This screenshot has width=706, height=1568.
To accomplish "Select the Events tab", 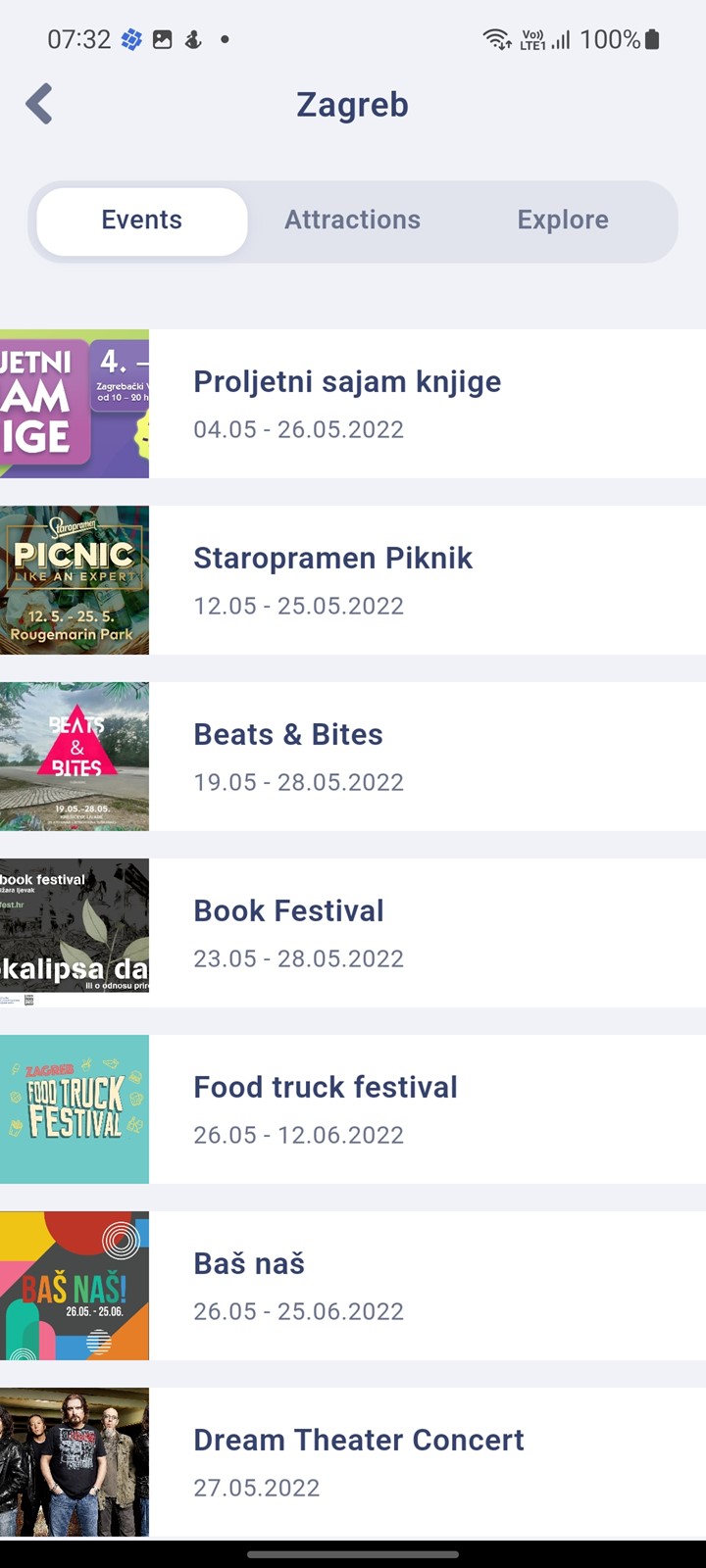I will click(142, 220).
